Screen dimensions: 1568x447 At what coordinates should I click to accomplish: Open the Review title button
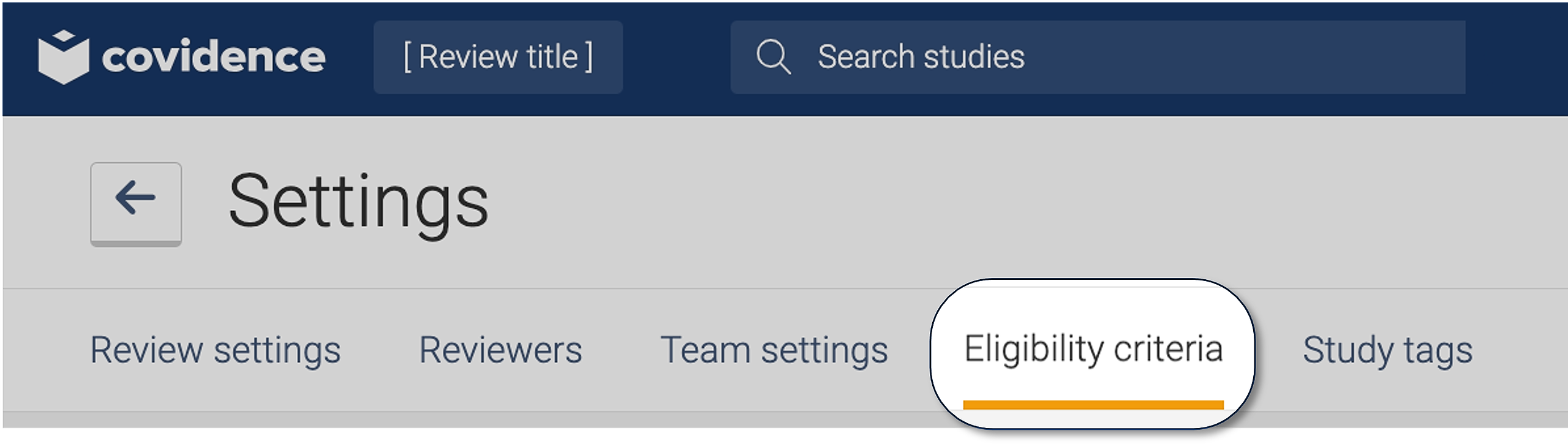[x=498, y=57]
